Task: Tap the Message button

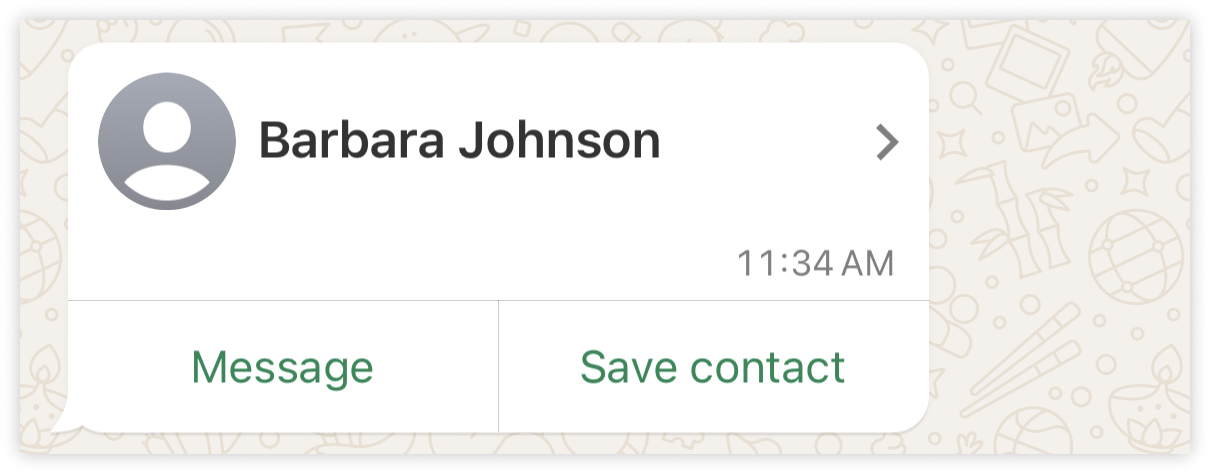Action: [x=282, y=367]
